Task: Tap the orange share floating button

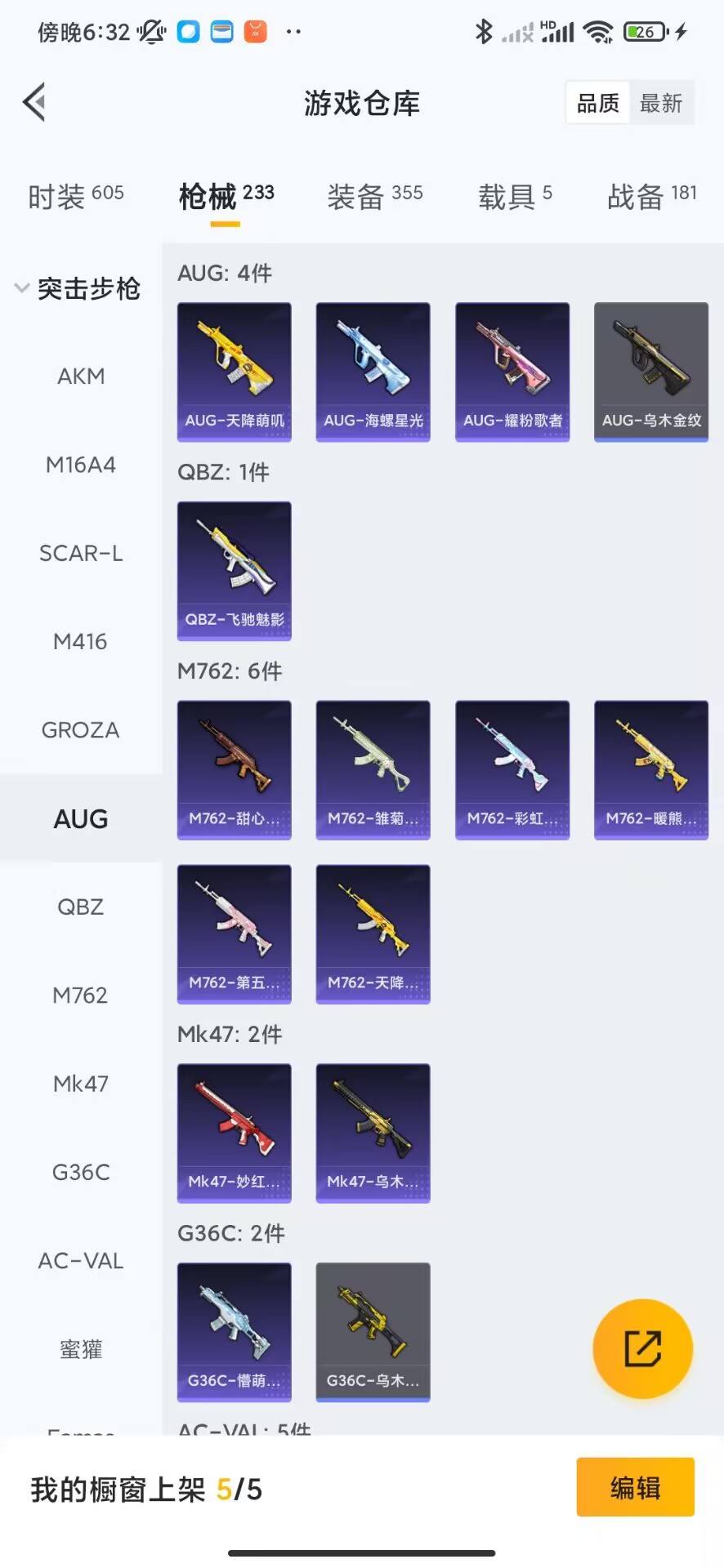Action: coord(642,1348)
